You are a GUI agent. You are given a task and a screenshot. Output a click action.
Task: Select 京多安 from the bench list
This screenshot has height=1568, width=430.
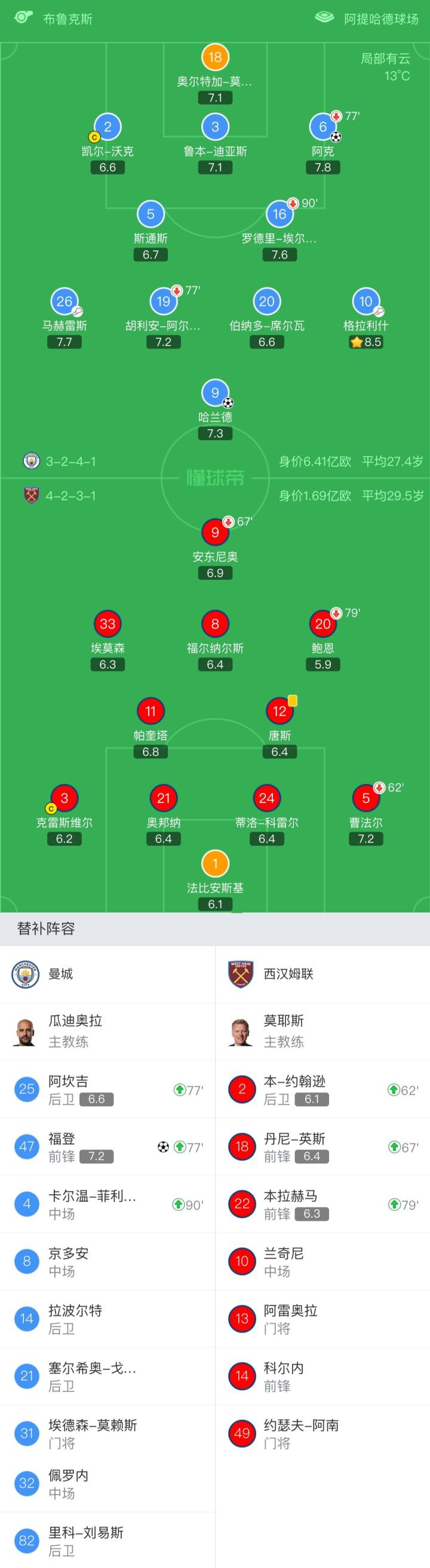coord(107,1261)
